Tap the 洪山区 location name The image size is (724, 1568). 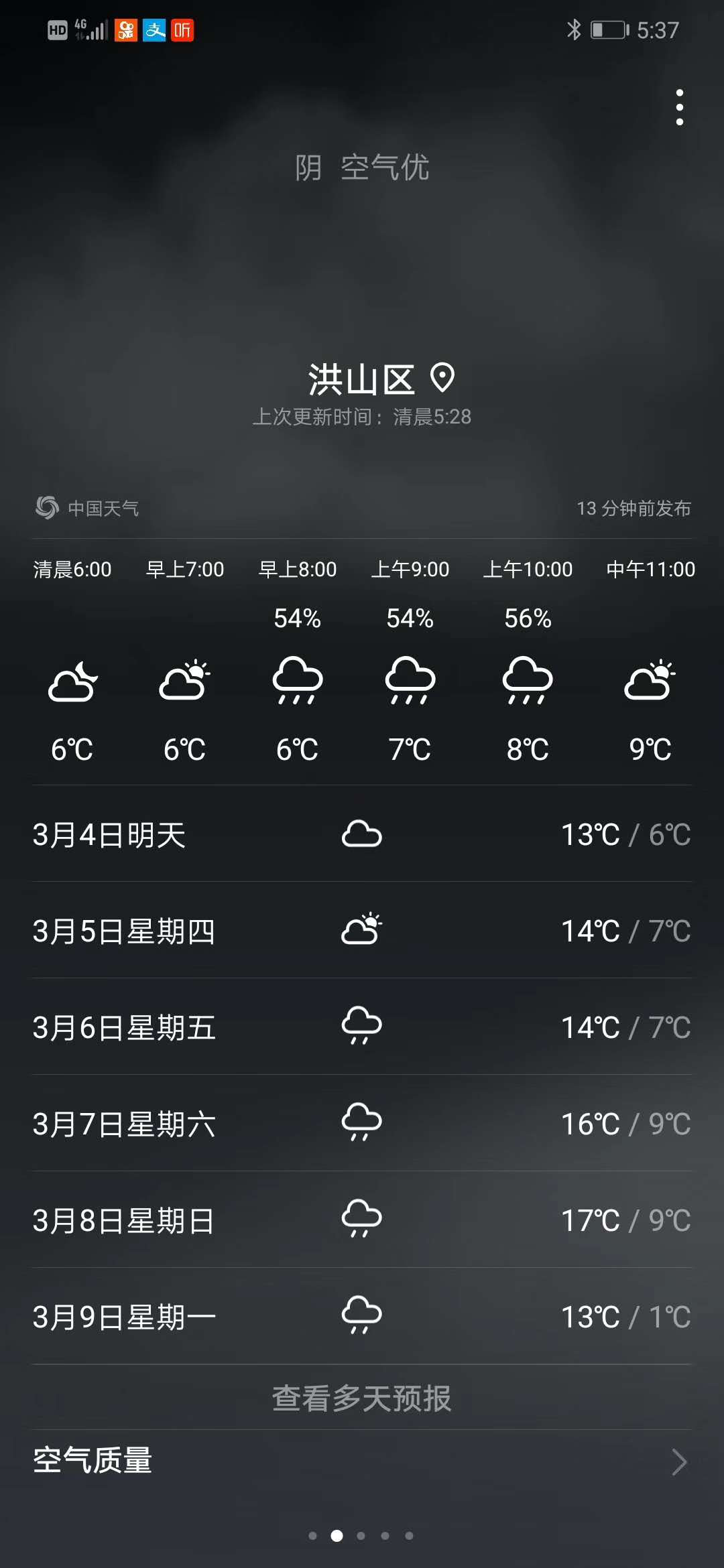[x=362, y=380]
